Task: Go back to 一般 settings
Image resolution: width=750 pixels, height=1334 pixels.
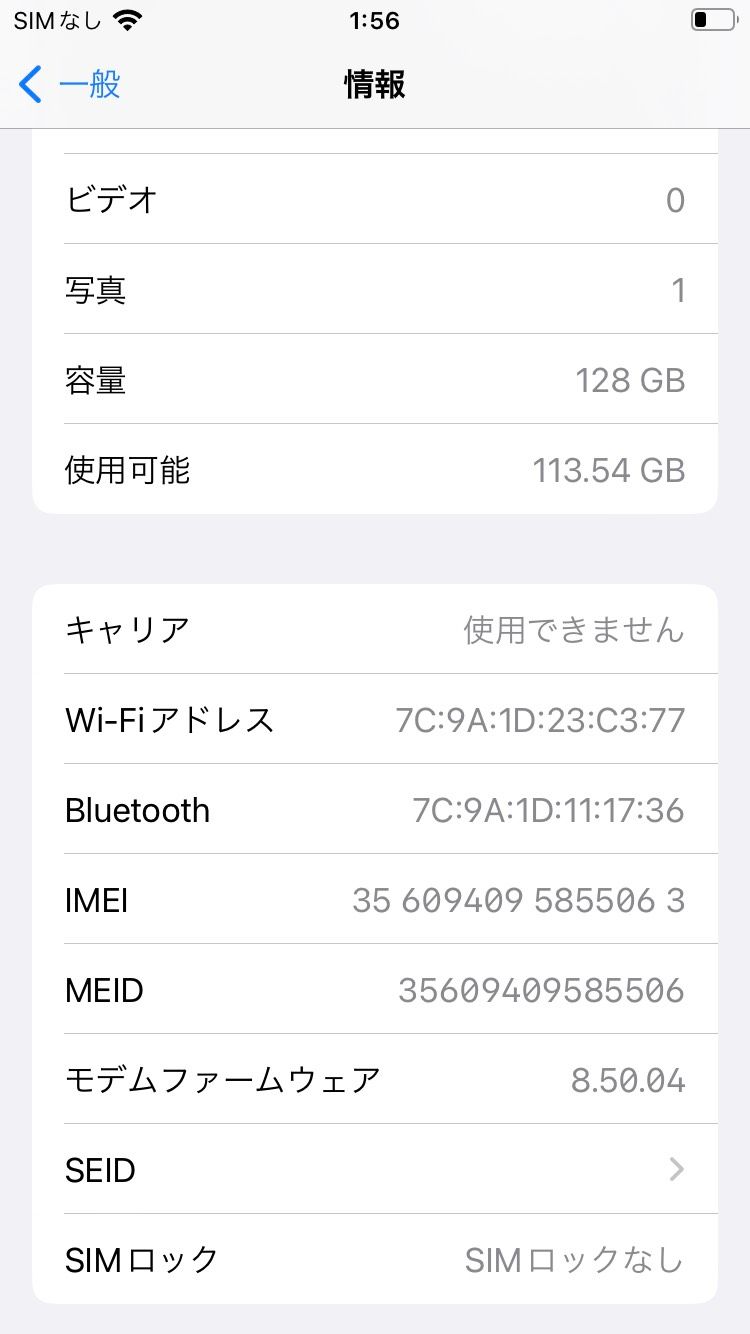Action: pos(70,85)
